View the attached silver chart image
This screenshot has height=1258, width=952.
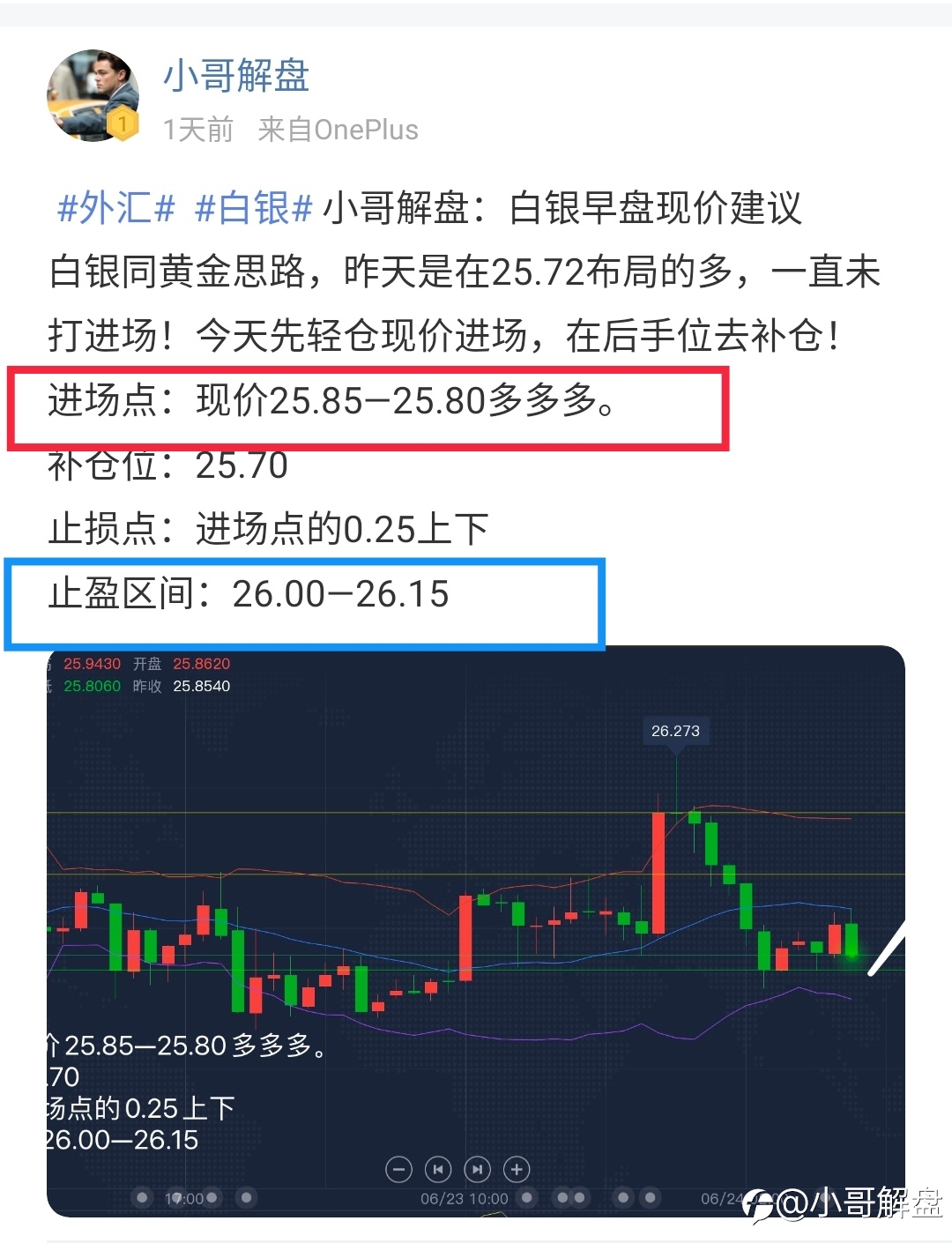(x=476, y=932)
